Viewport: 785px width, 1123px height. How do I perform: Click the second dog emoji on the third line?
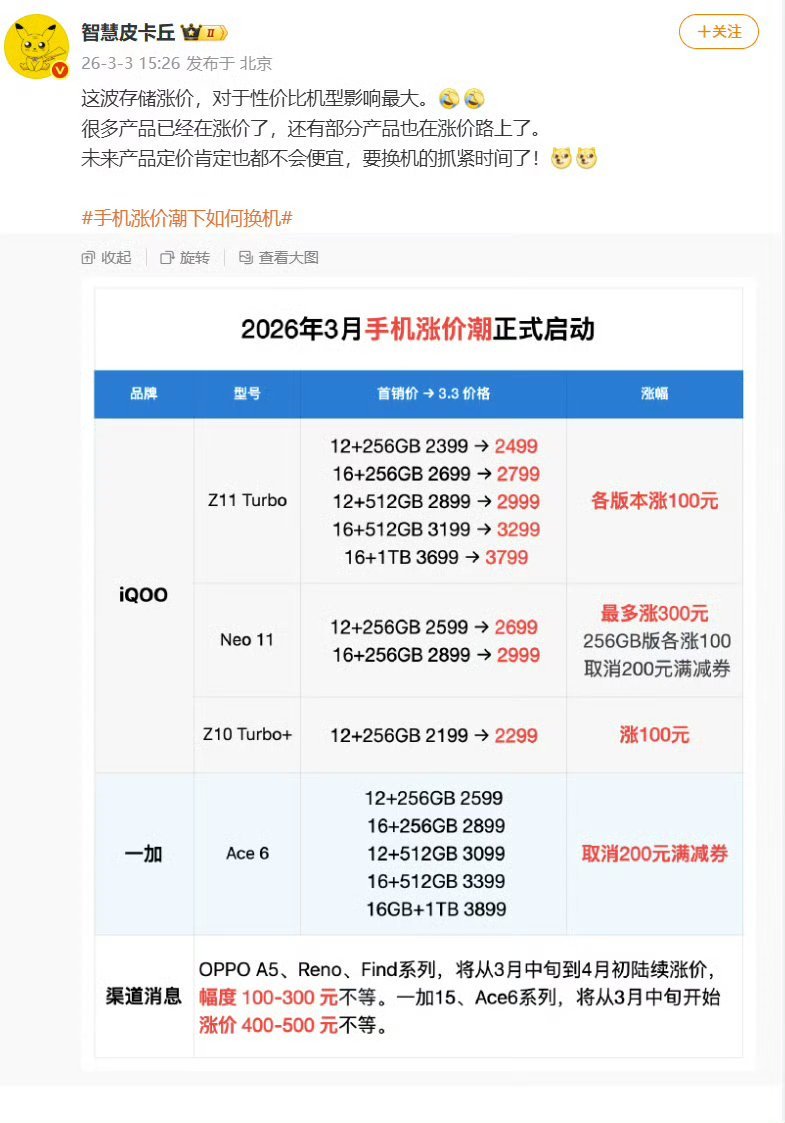point(587,155)
